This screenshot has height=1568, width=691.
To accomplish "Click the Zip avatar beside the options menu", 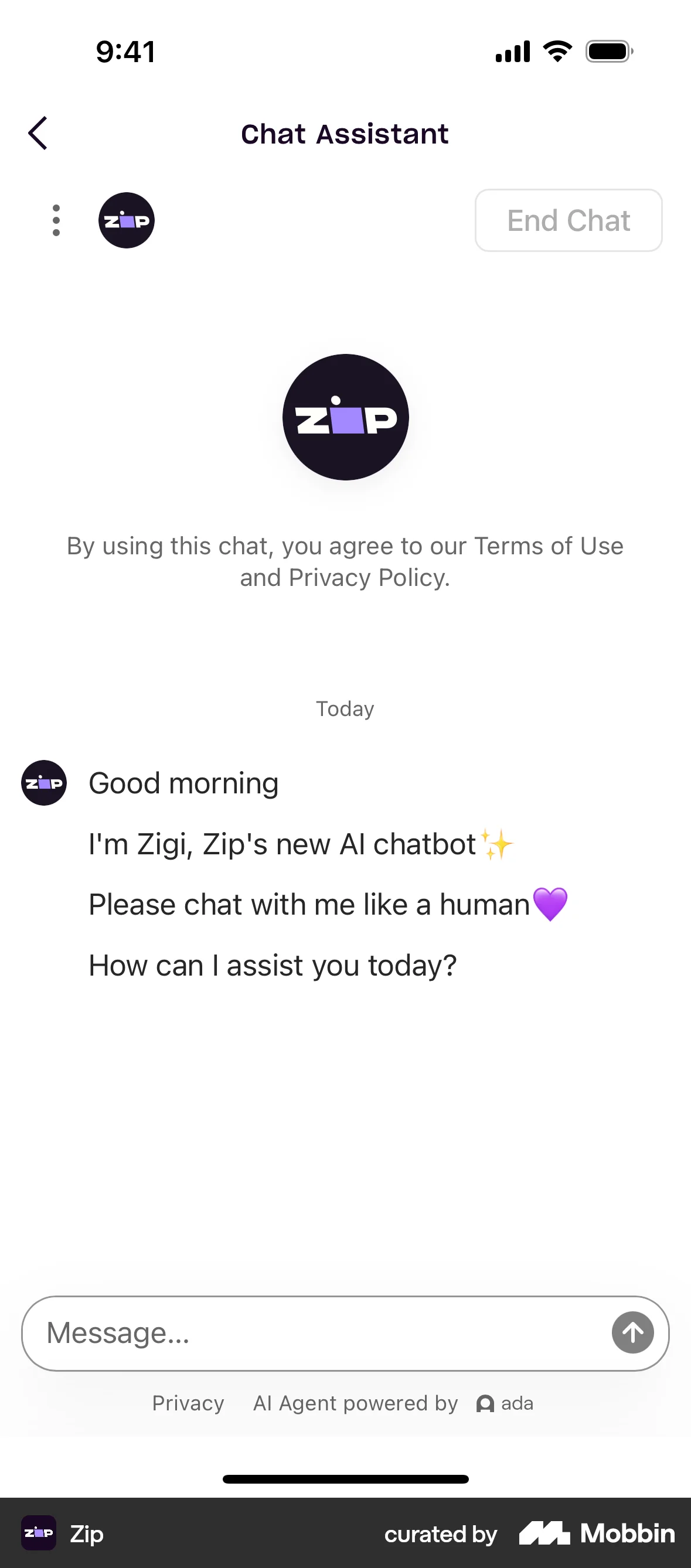I will coord(126,220).
